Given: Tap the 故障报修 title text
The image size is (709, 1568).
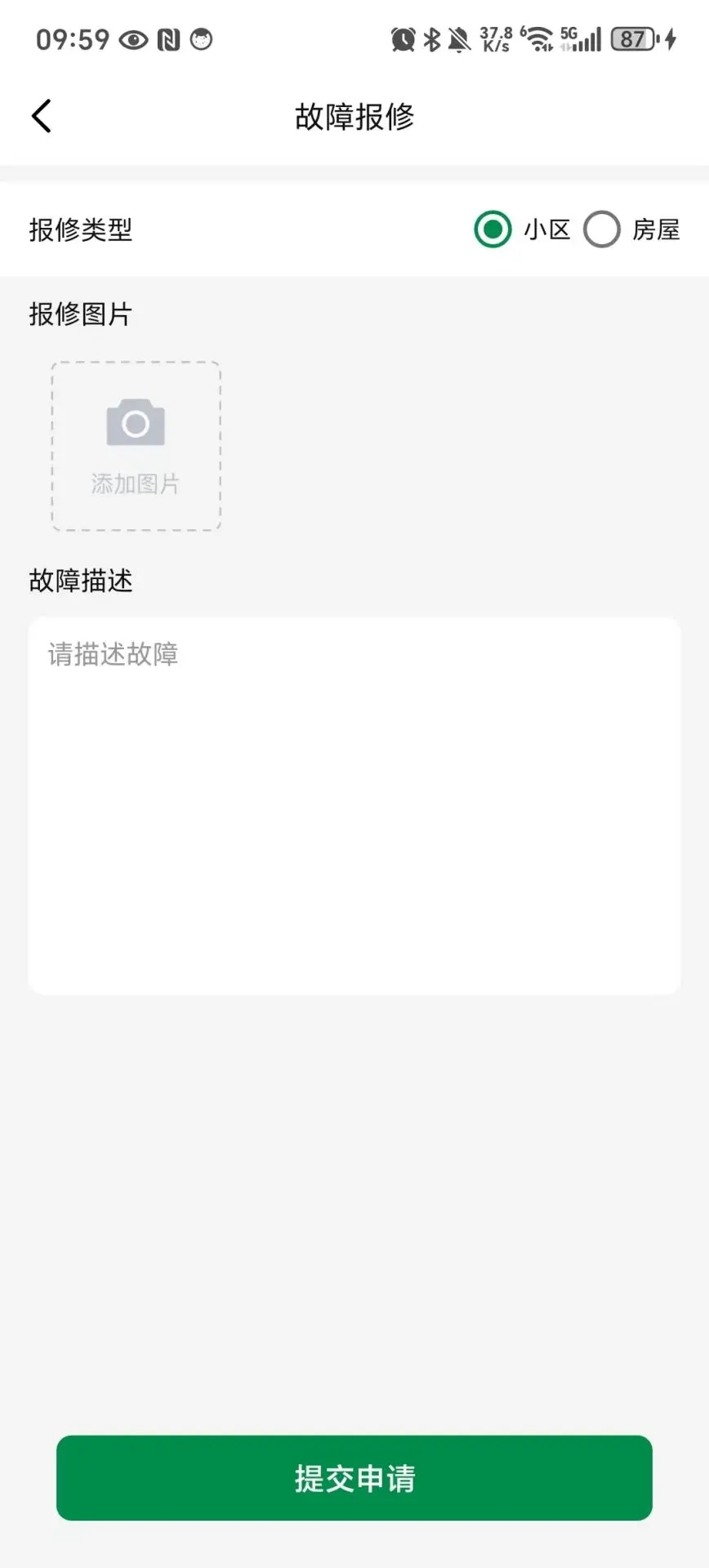Looking at the screenshot, I should point(354,116).
